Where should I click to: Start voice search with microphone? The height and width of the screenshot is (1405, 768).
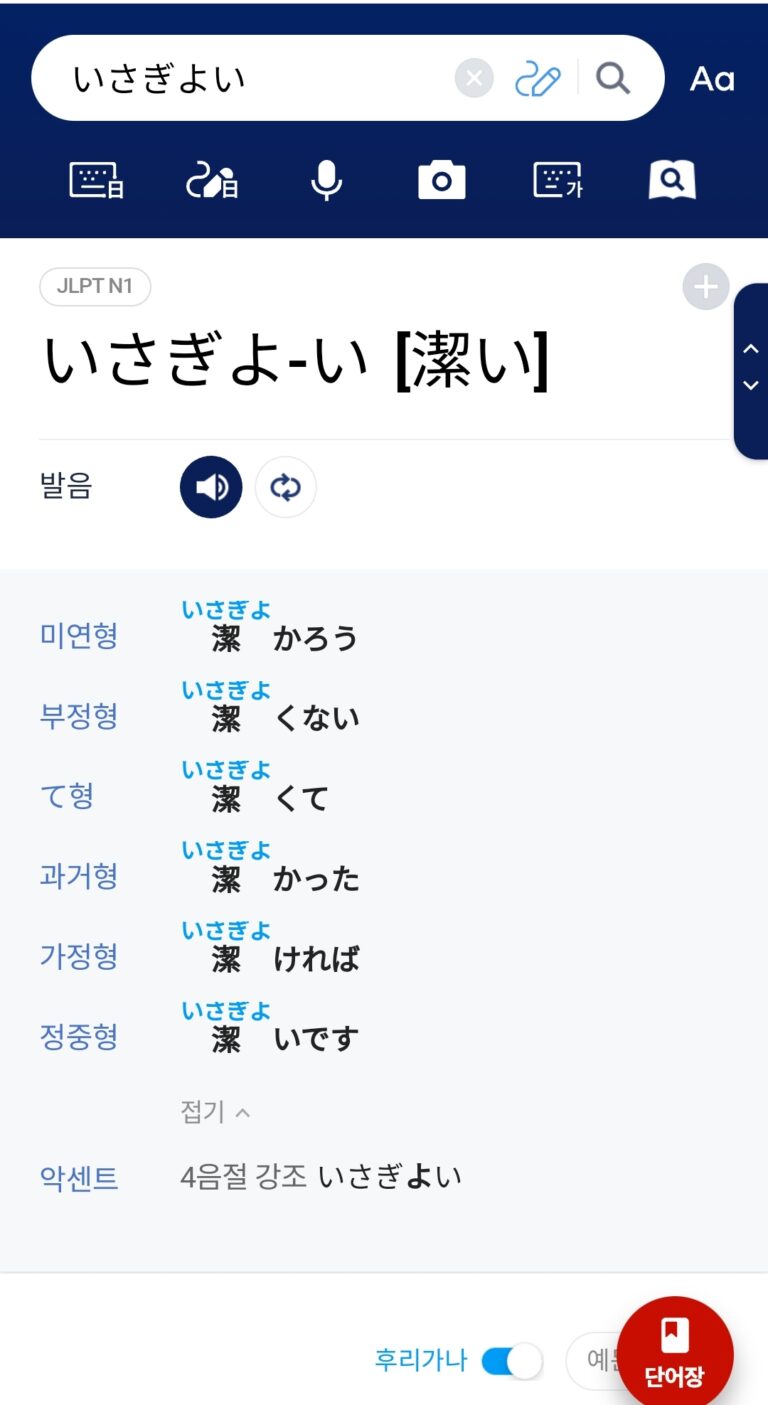(x=326, y=181)
